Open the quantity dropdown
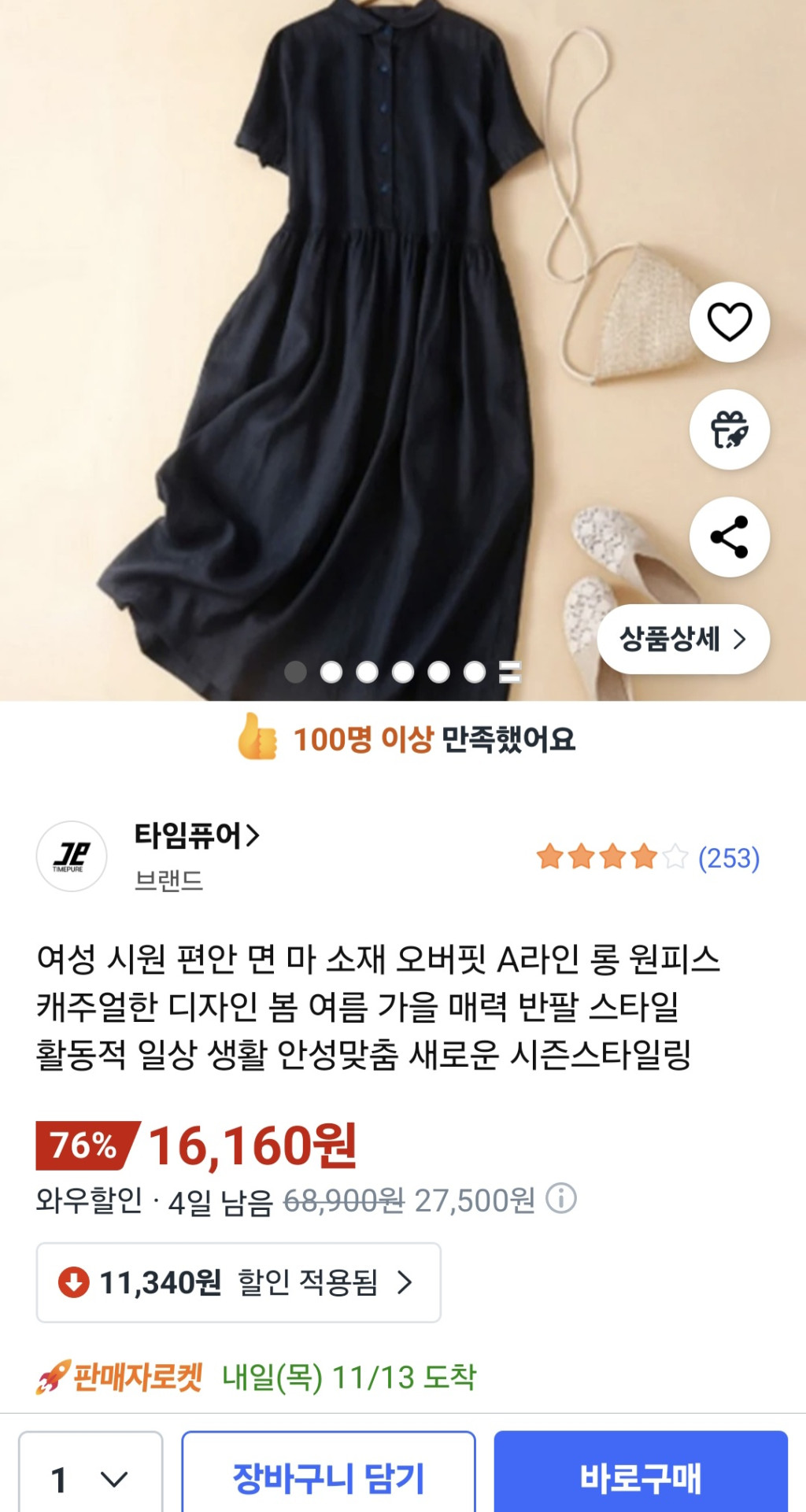The width and height of the screenshot is (806, 1512). tap(91, 1479)
